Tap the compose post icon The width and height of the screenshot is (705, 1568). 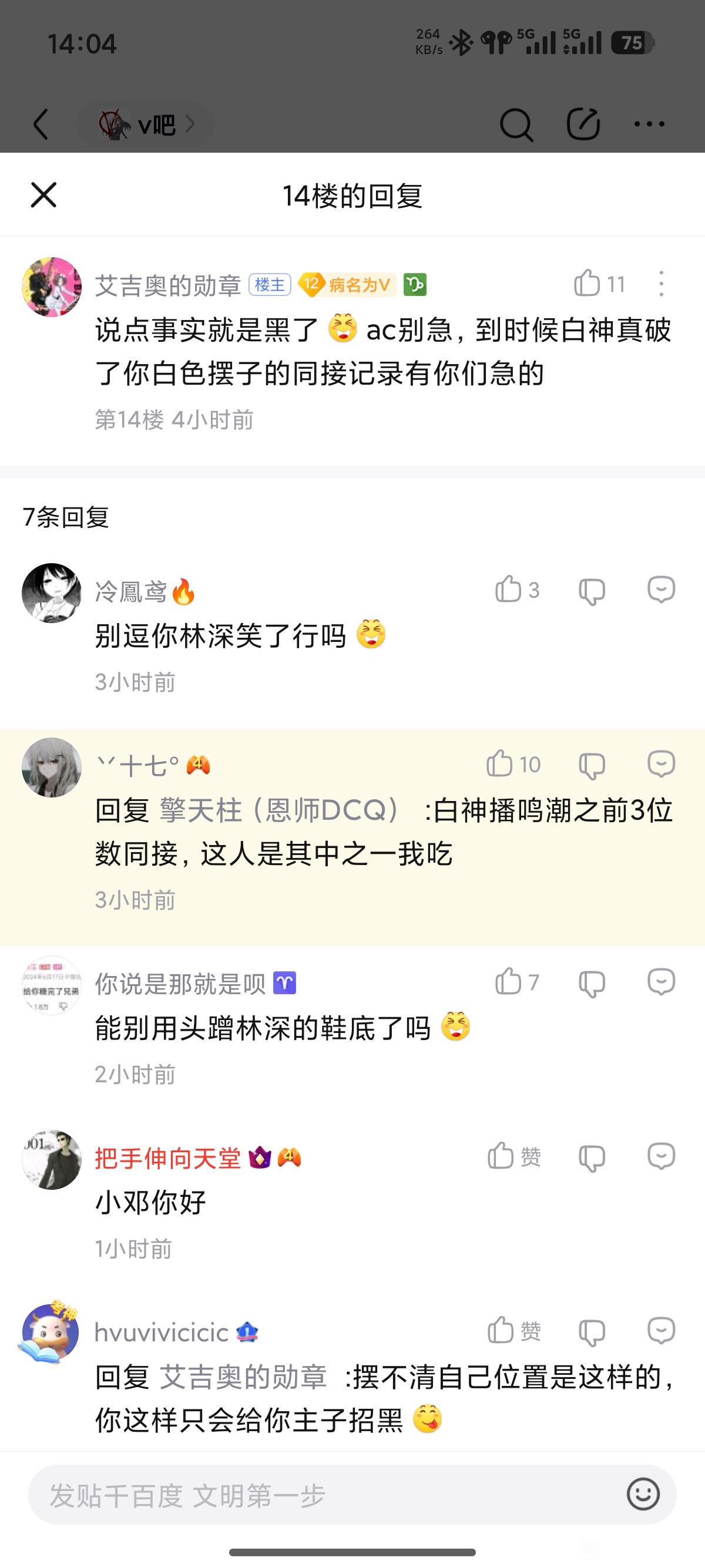583,124
